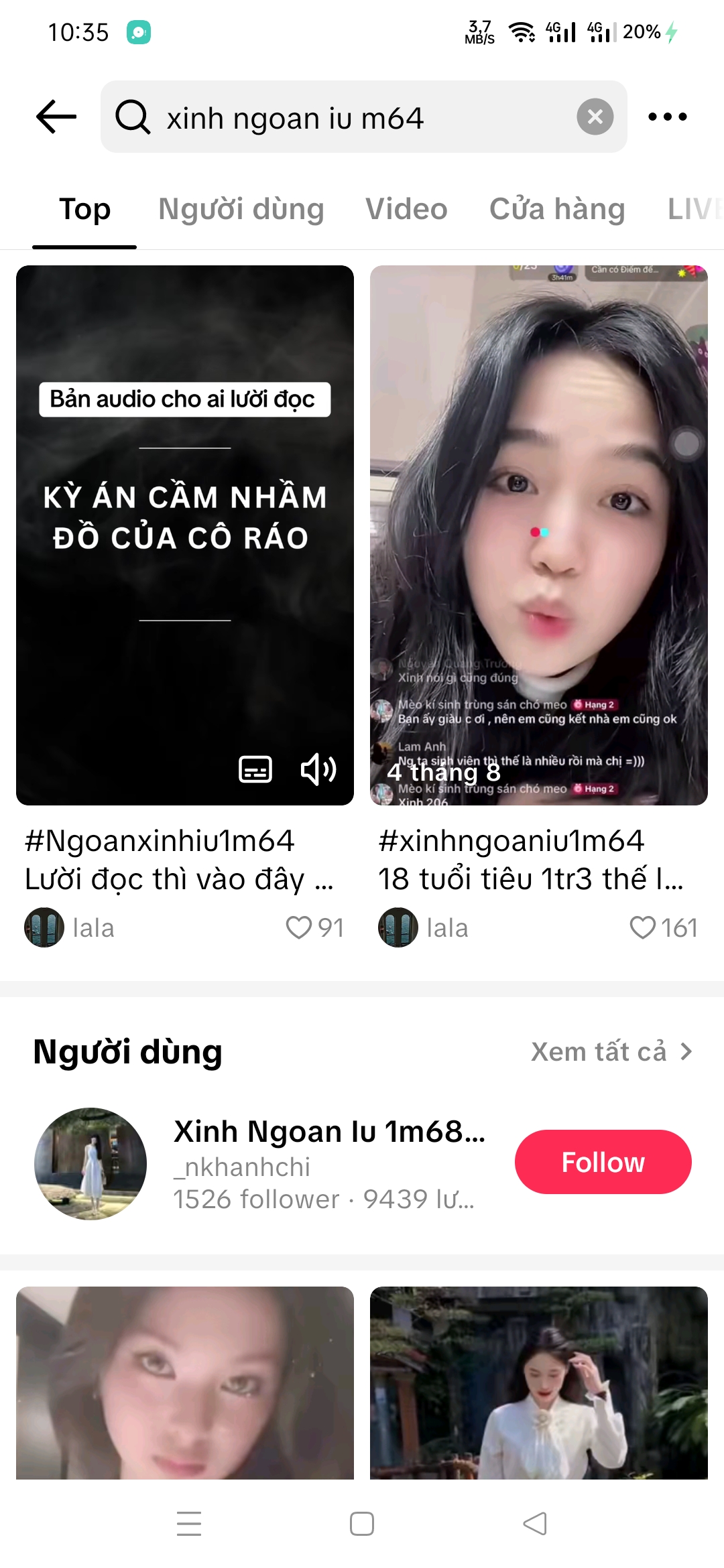724x1568 pixels.
Task: Mute the audio story video sound
Action: coord(318,769)
